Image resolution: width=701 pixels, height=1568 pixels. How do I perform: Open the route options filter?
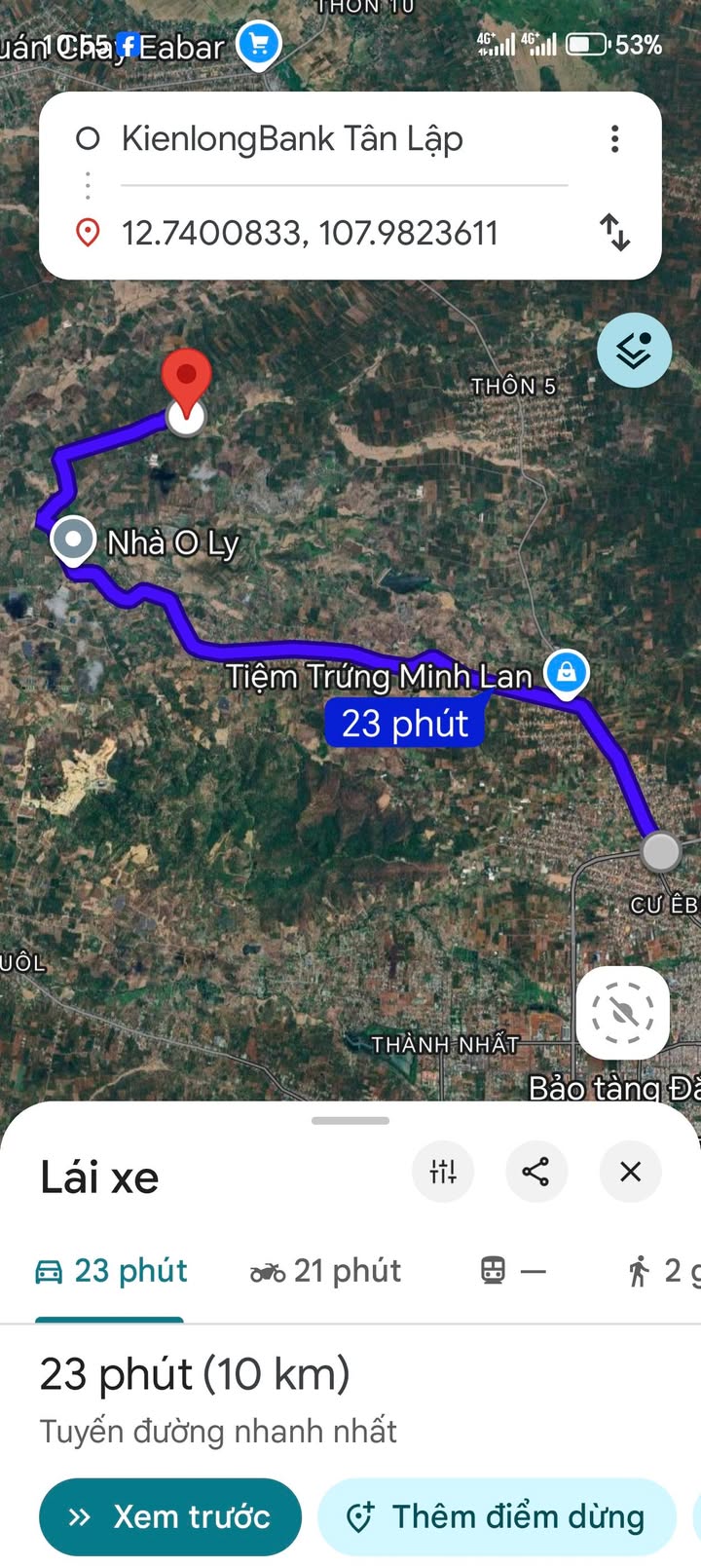click(x=443, y=1171)
